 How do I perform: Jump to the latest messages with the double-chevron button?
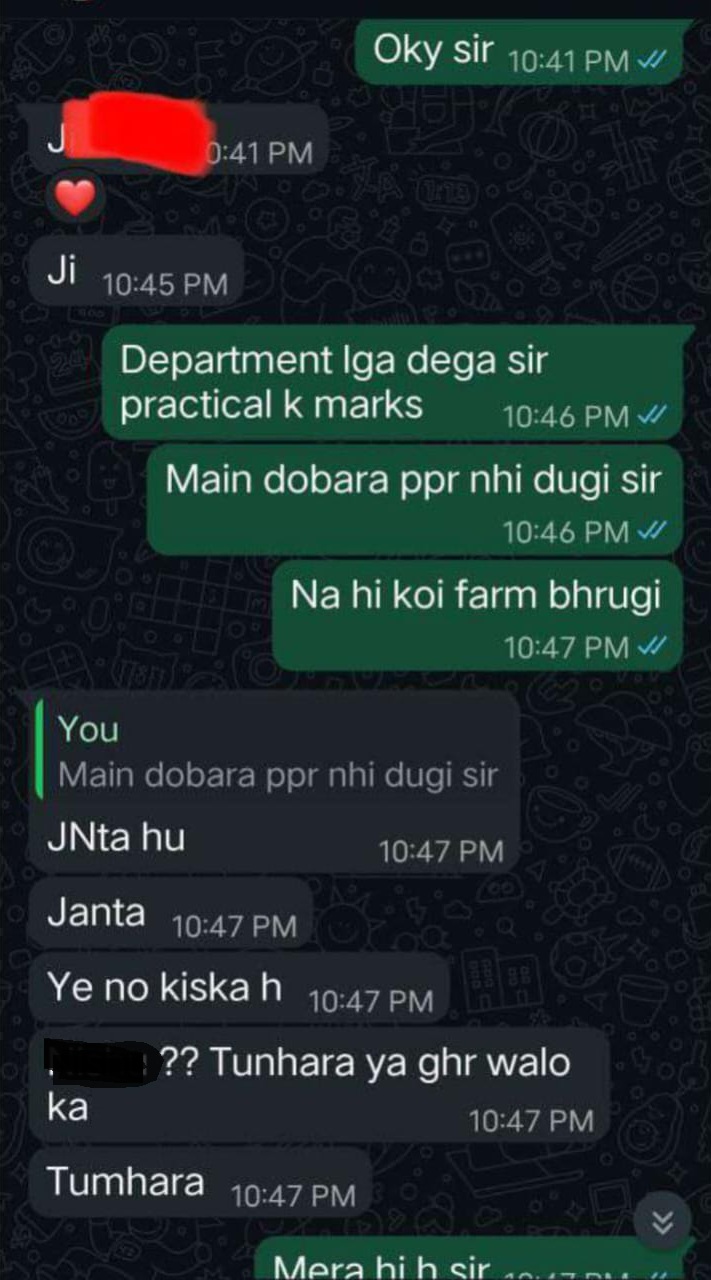point(662,1221)
